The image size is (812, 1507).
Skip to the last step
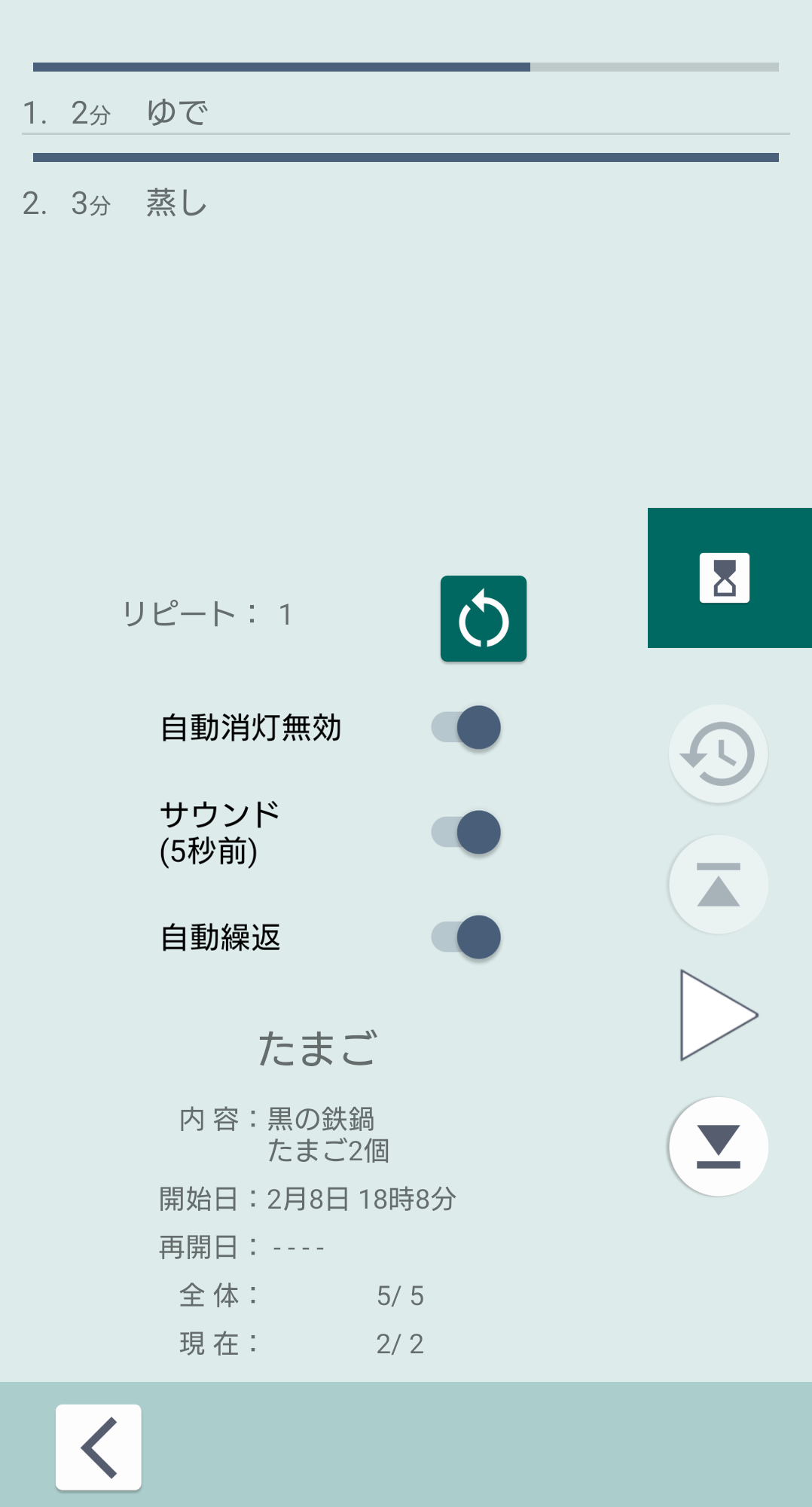pyautogui.click(x=718, y=1146)
